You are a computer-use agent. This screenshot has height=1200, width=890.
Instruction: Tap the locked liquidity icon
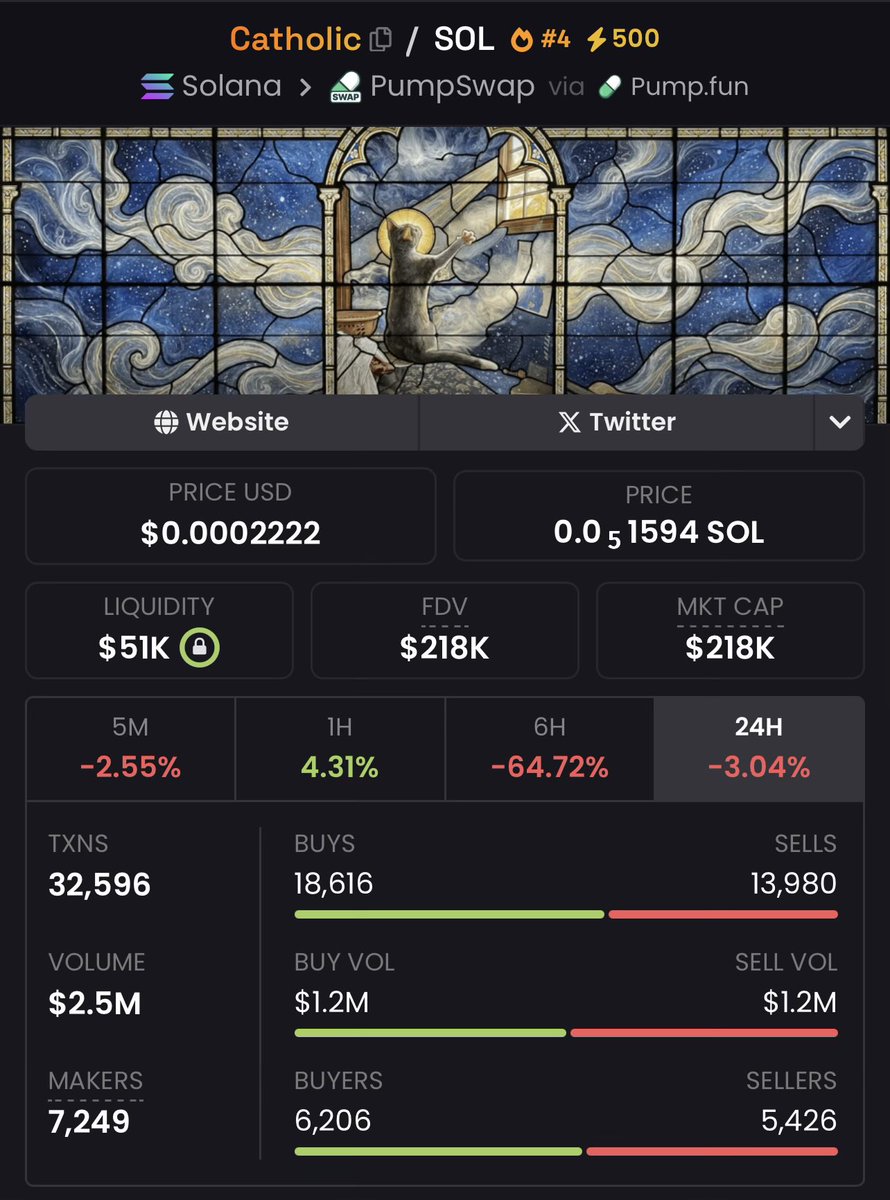click(x=200, y=648)
